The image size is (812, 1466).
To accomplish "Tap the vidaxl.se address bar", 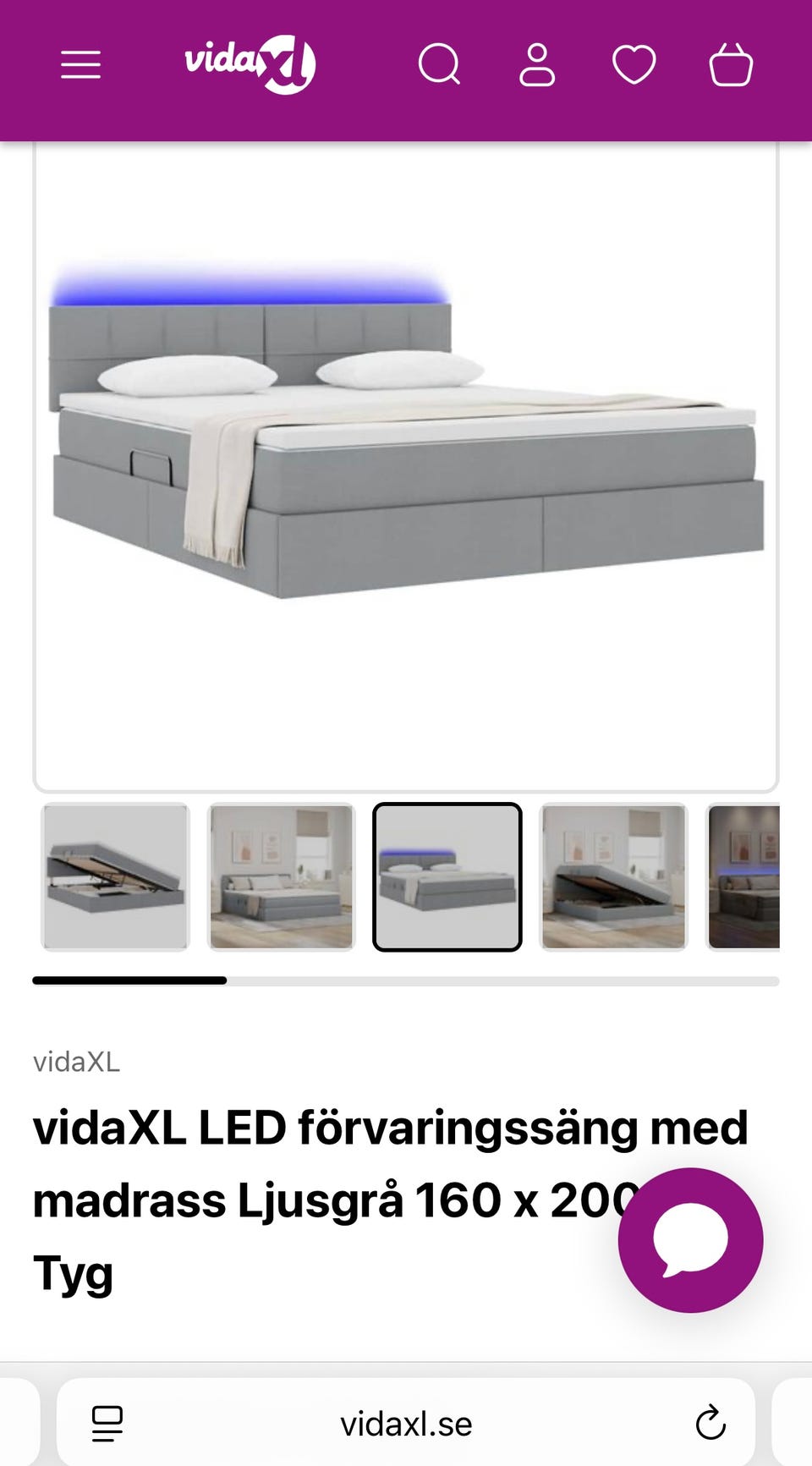I will [406, 1424].
